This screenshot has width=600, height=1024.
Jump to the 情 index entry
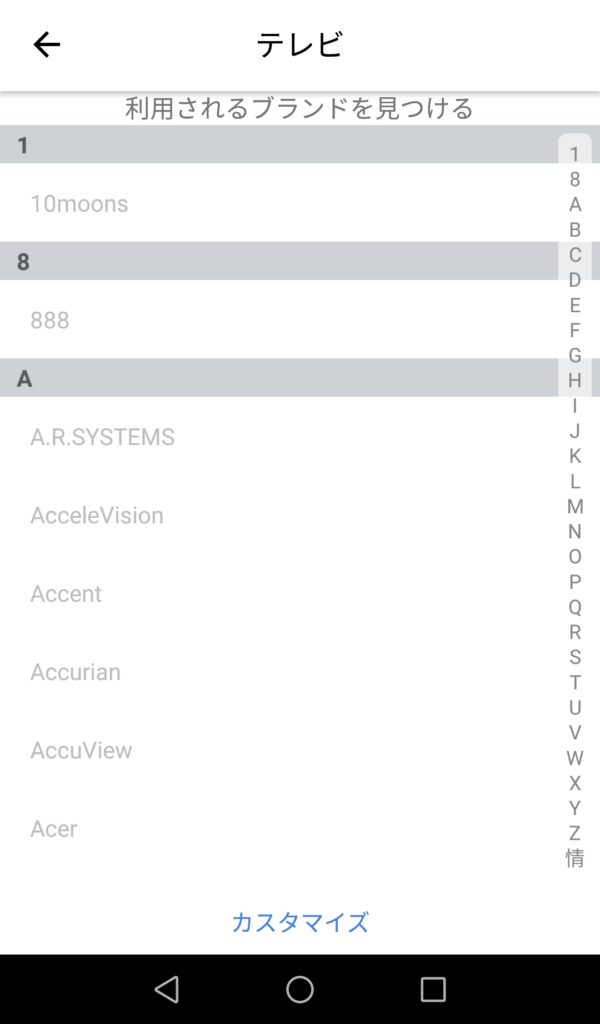[575, 858]
